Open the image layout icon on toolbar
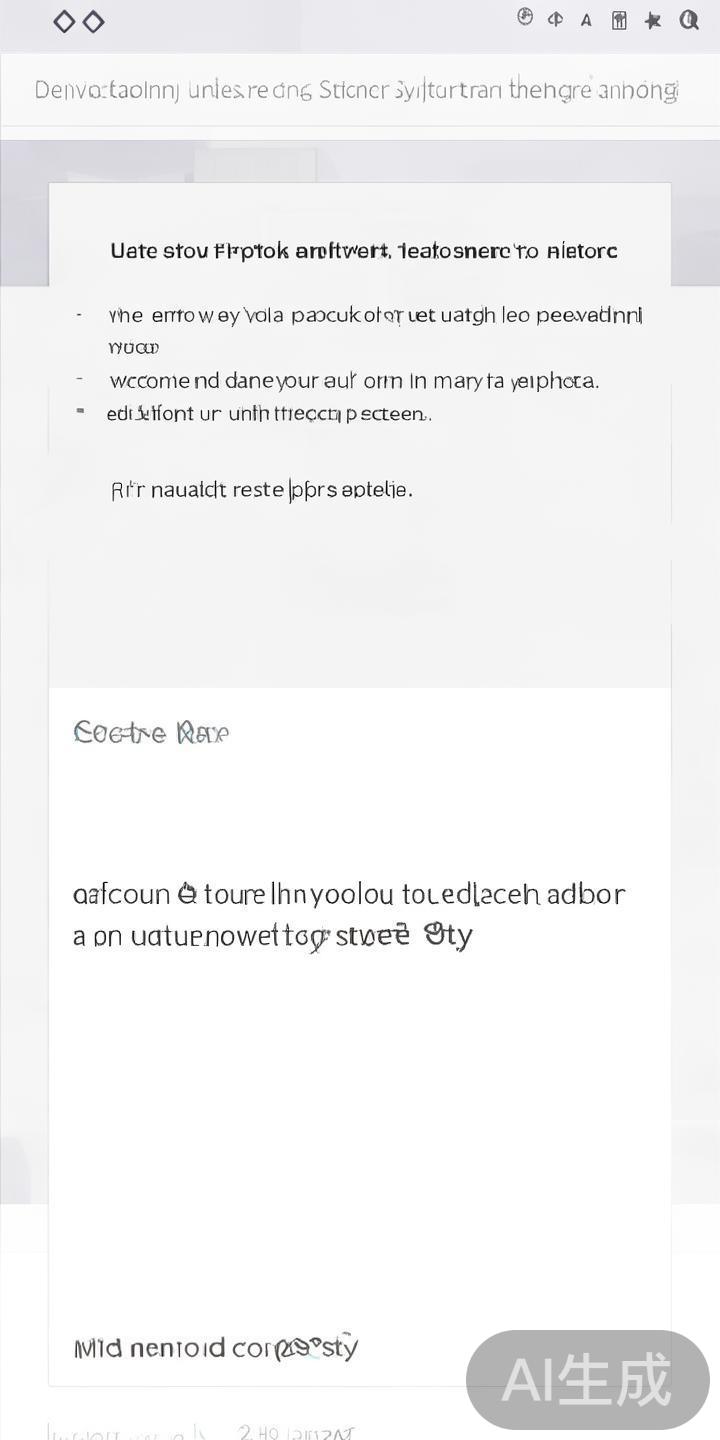720x1440 pixels. click(620, 19)
